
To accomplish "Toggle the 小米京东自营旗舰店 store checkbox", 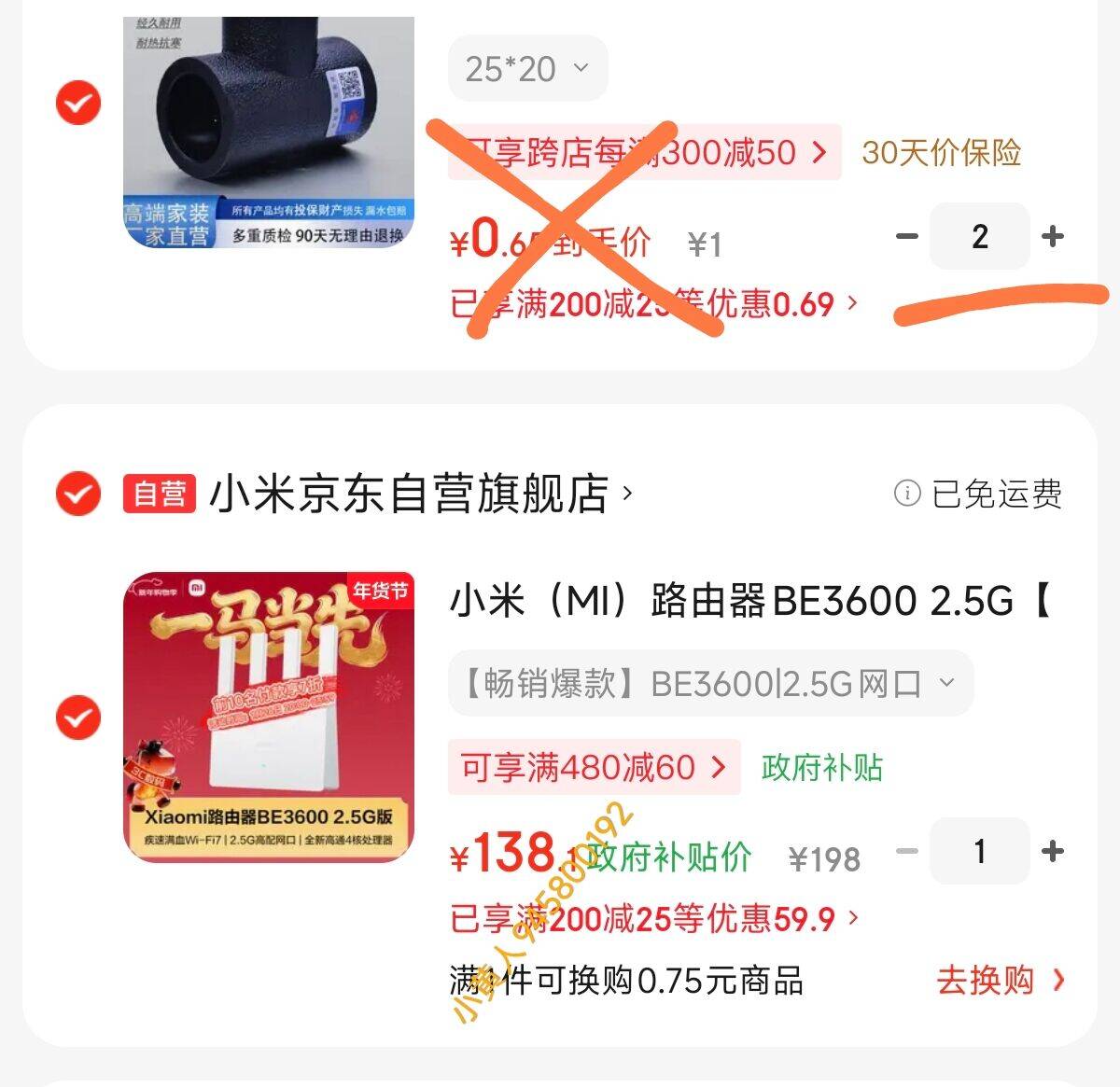I will pos(78,493).
